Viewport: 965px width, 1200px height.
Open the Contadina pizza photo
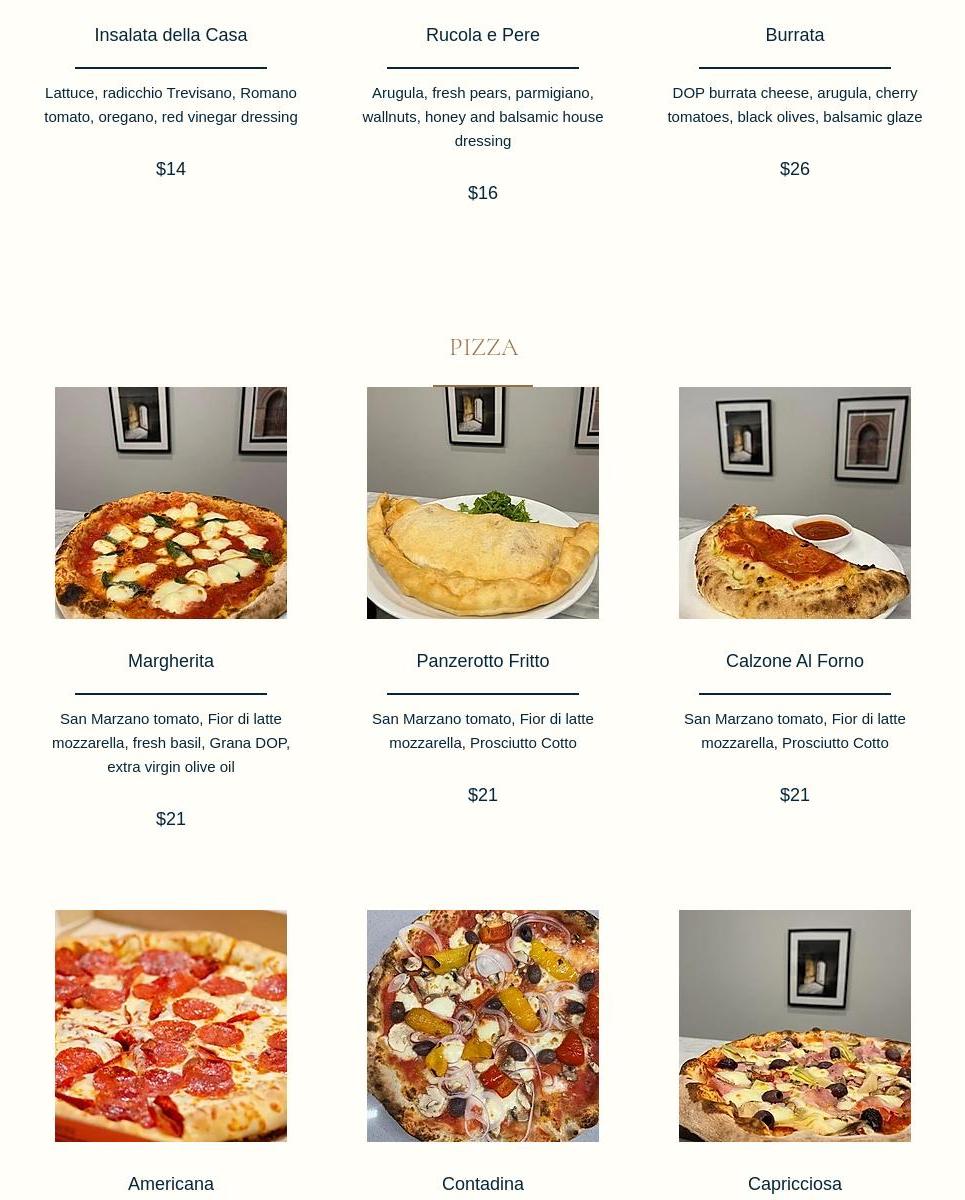[483, 1026]
